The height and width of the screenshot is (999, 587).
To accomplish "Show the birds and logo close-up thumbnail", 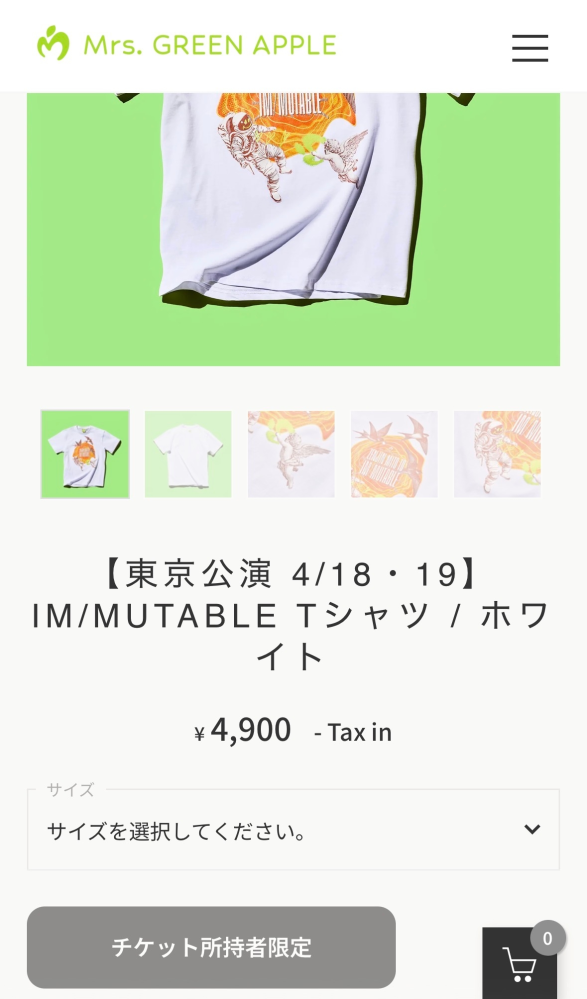I will [395, 454].
